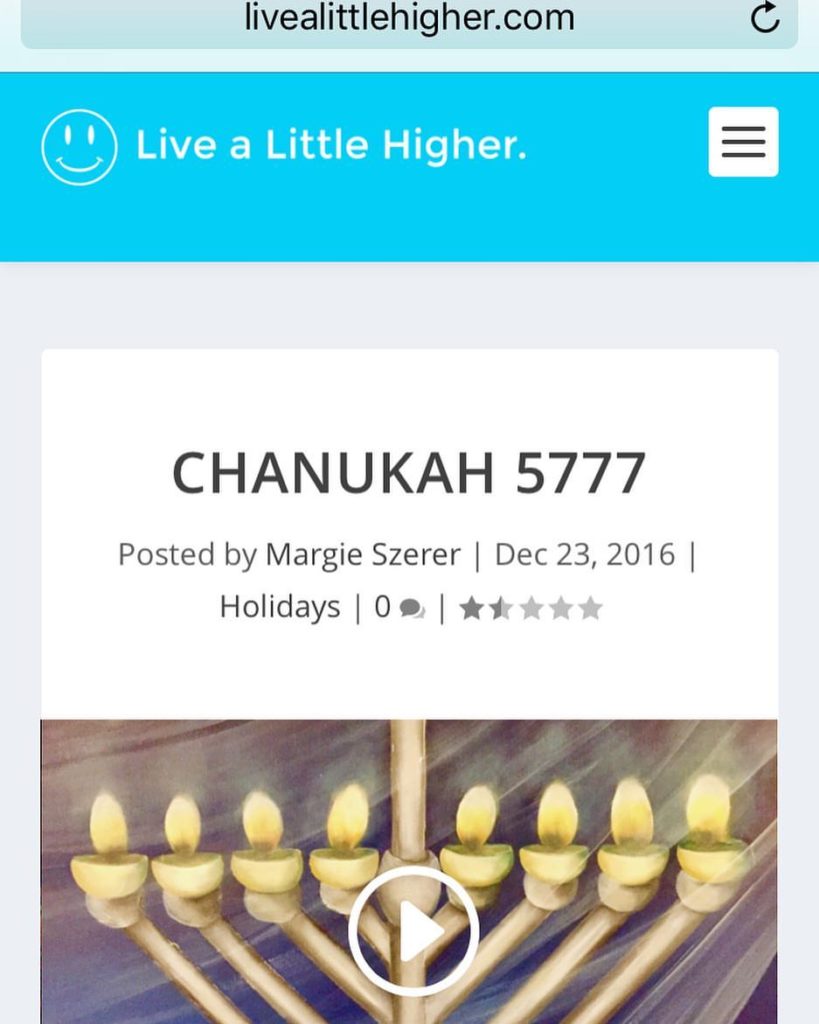This screenshot has width=819, height=1024.
Task: Tap the livealittlehigher.com address bar
Action: pos(409,17)
